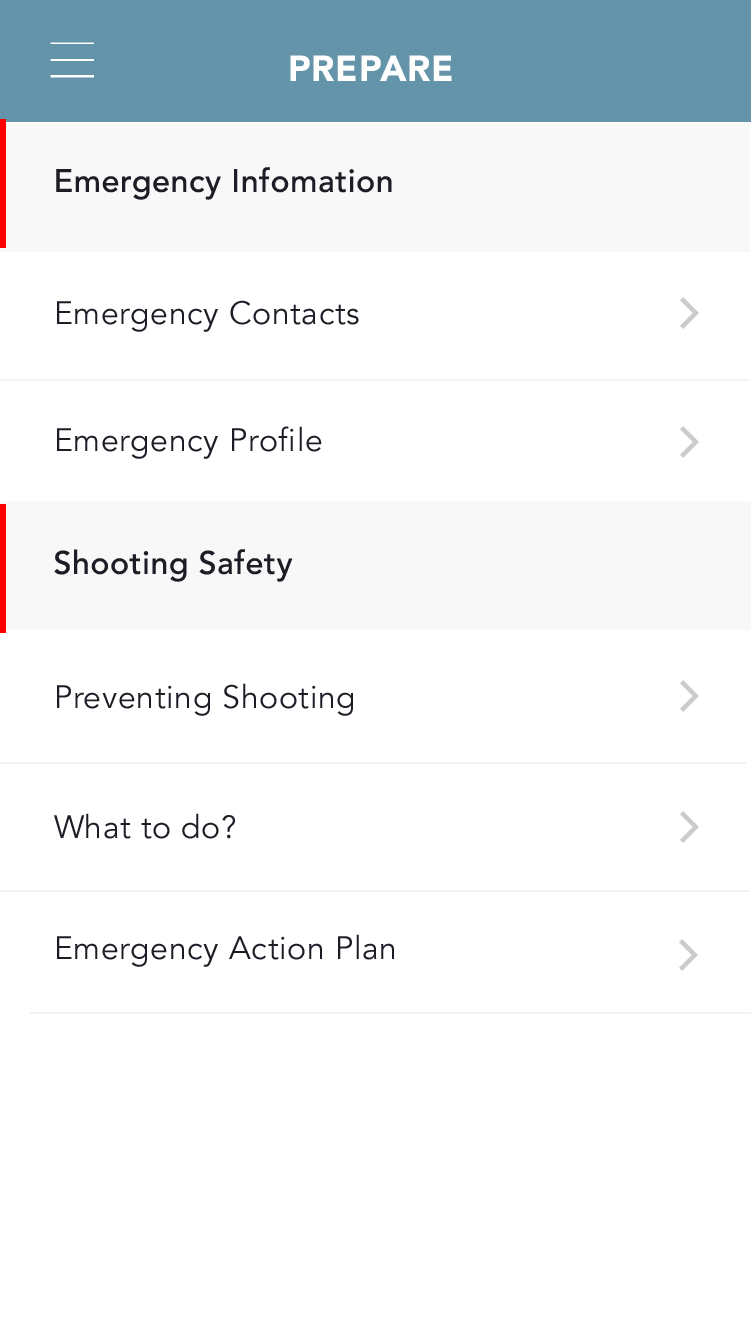Open Emergency Contacts
Image resolution: width=751 pixels, height=1334 pixels.
[375, 315]
